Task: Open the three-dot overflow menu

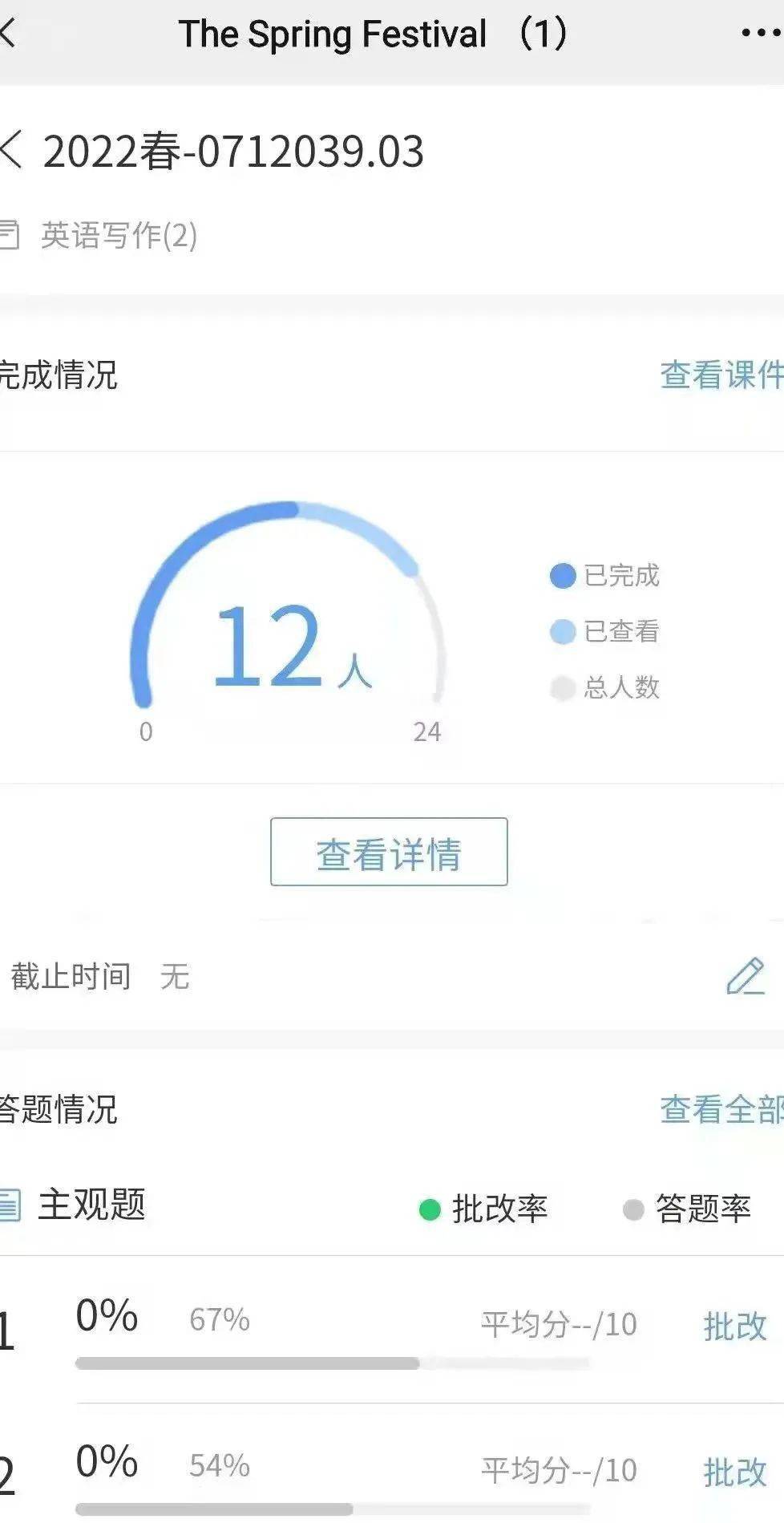Action: point(758,34)
